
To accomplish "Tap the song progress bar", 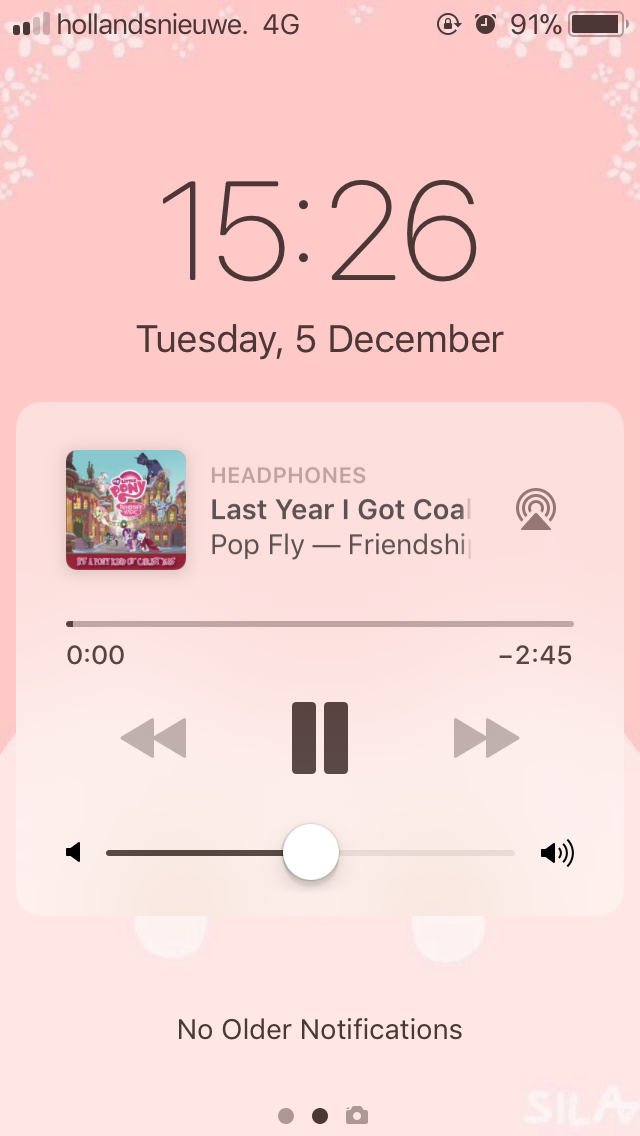I will tap(320, 624).
